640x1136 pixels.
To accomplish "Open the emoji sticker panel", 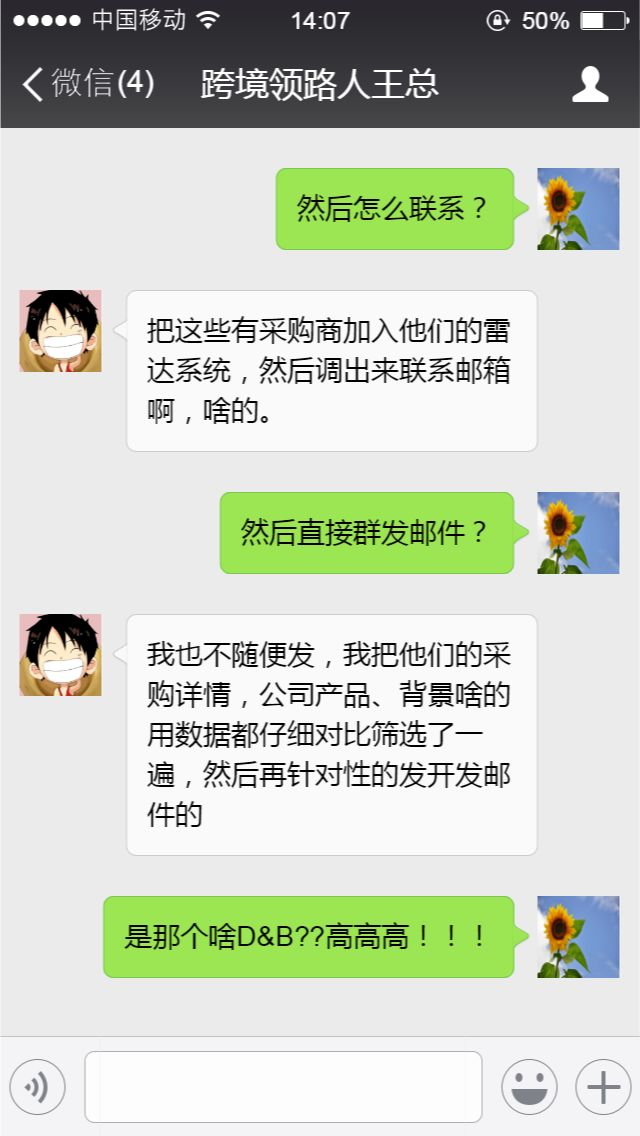I will 529,1086.
